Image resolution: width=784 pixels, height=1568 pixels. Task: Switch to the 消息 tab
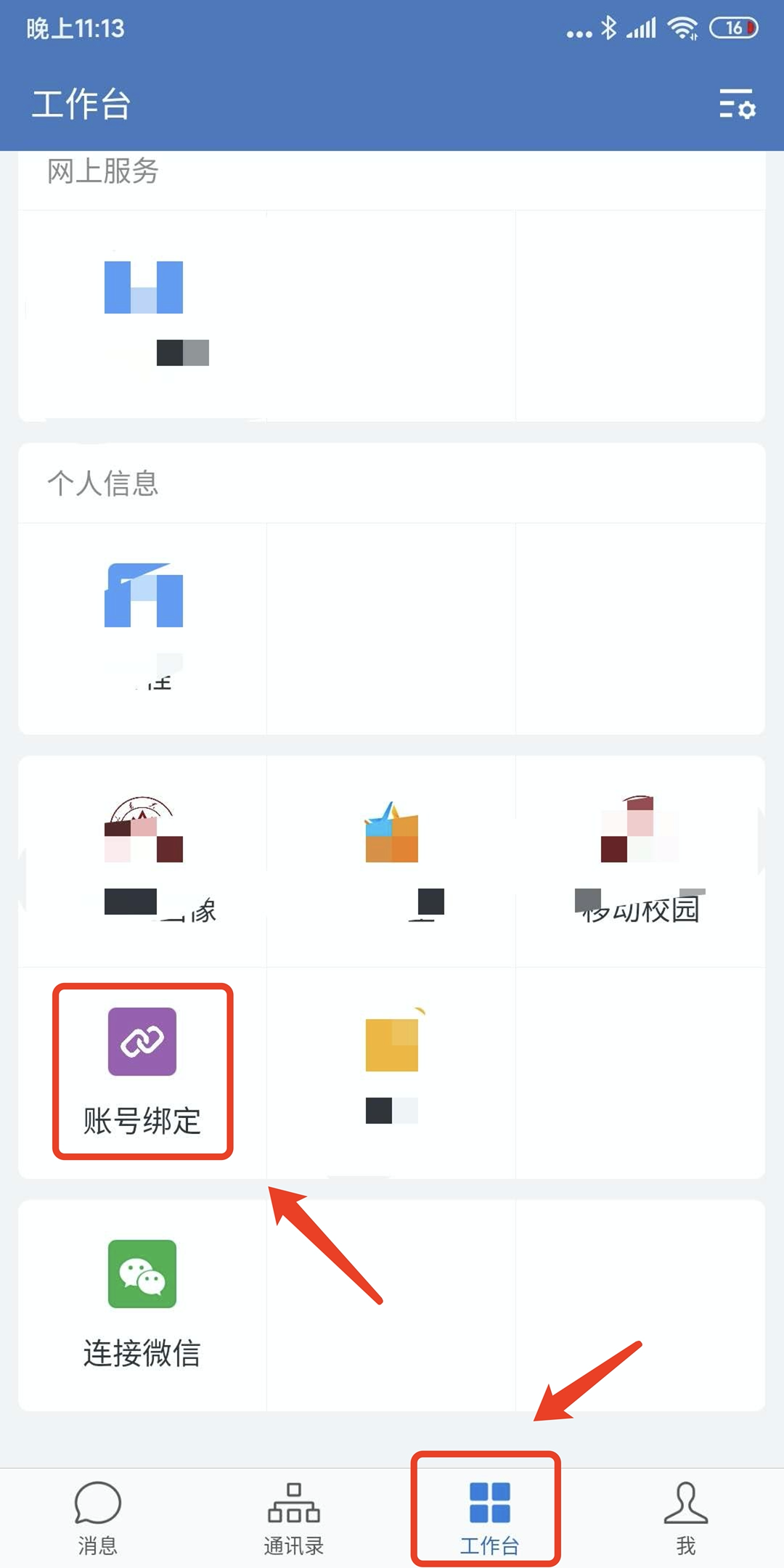(x=98, y=1519)
